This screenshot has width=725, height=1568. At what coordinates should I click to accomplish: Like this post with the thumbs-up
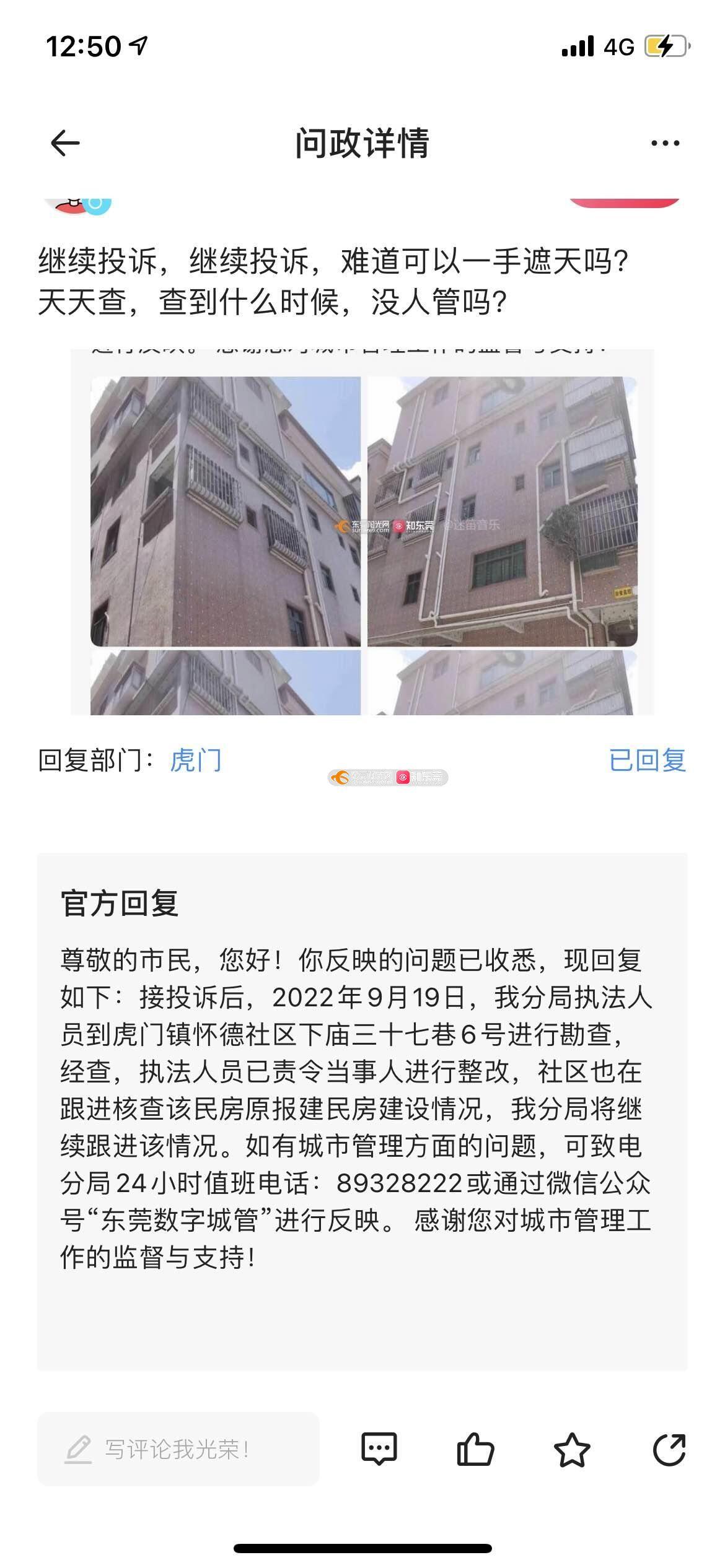click(475, 1449)
